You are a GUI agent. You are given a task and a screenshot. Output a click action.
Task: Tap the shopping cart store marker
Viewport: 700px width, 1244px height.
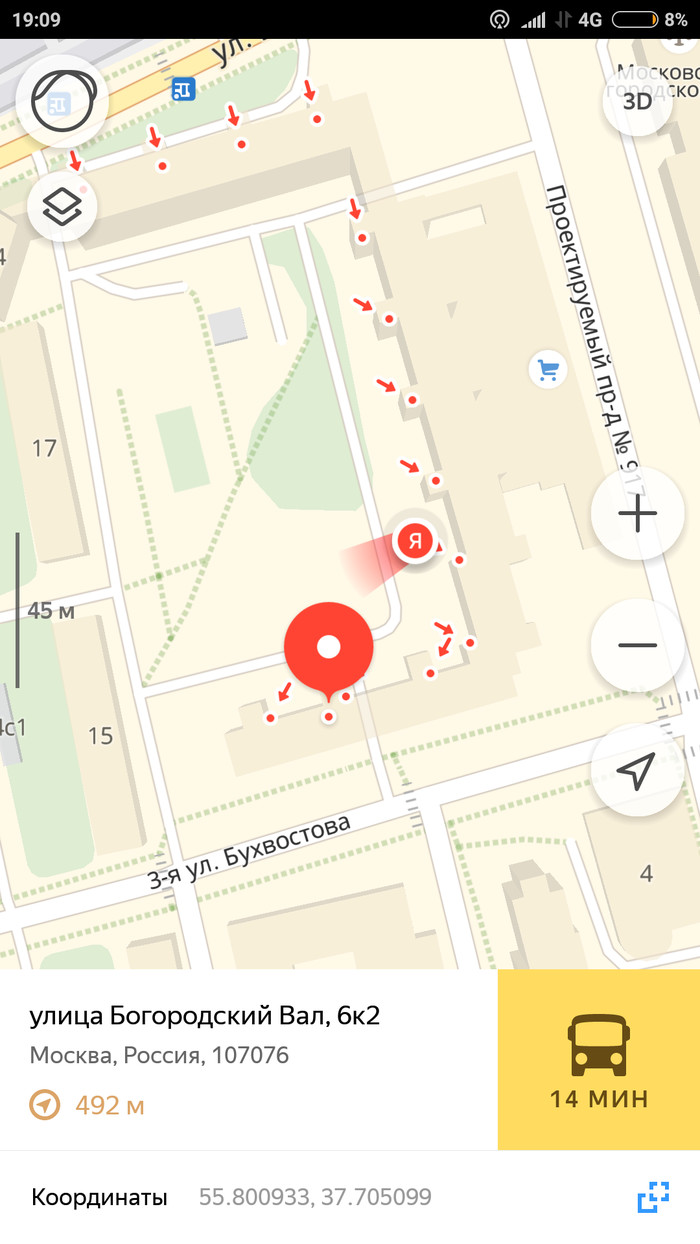547,371
